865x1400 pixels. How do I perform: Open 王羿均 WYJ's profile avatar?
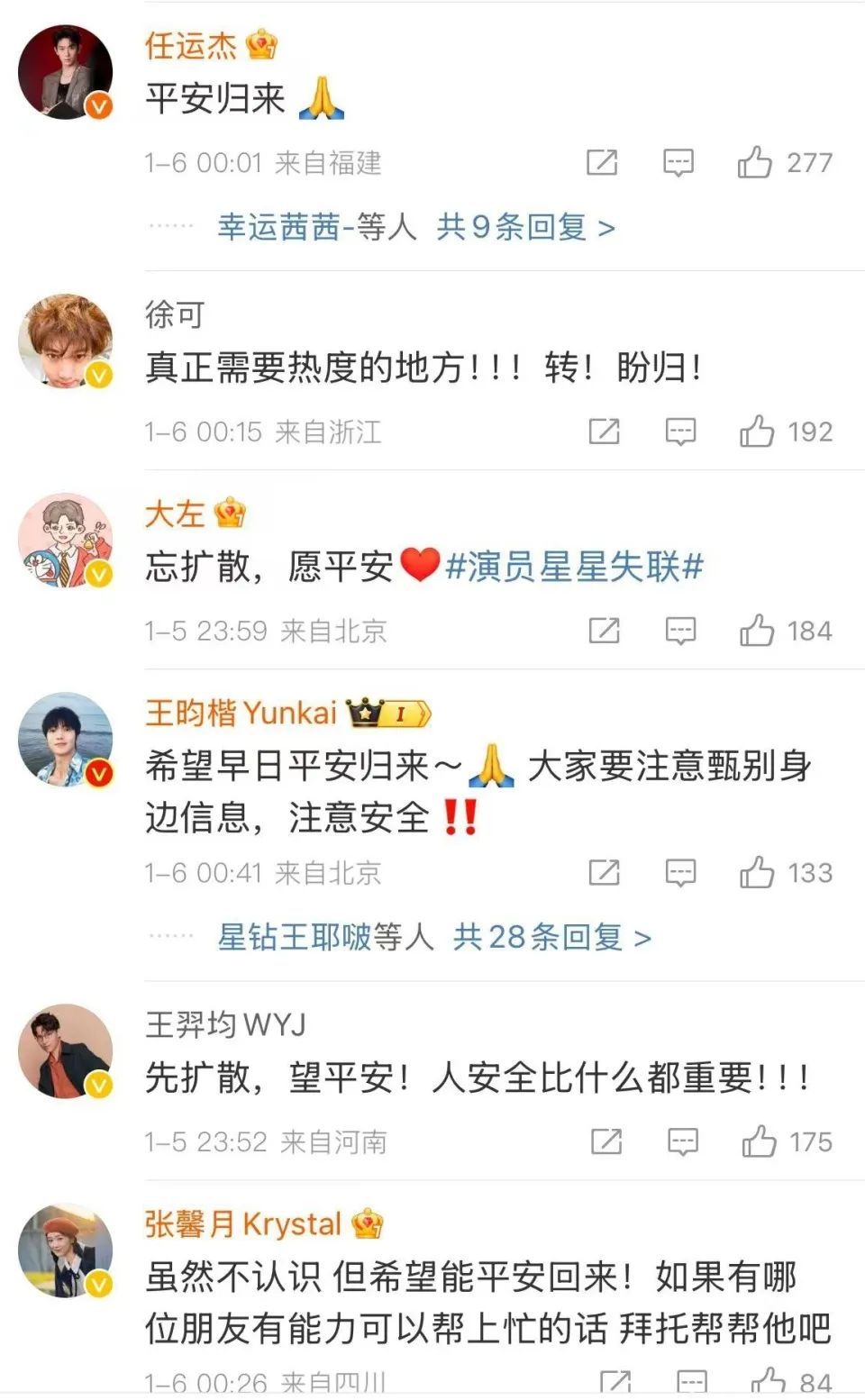tap(64, 1050)
